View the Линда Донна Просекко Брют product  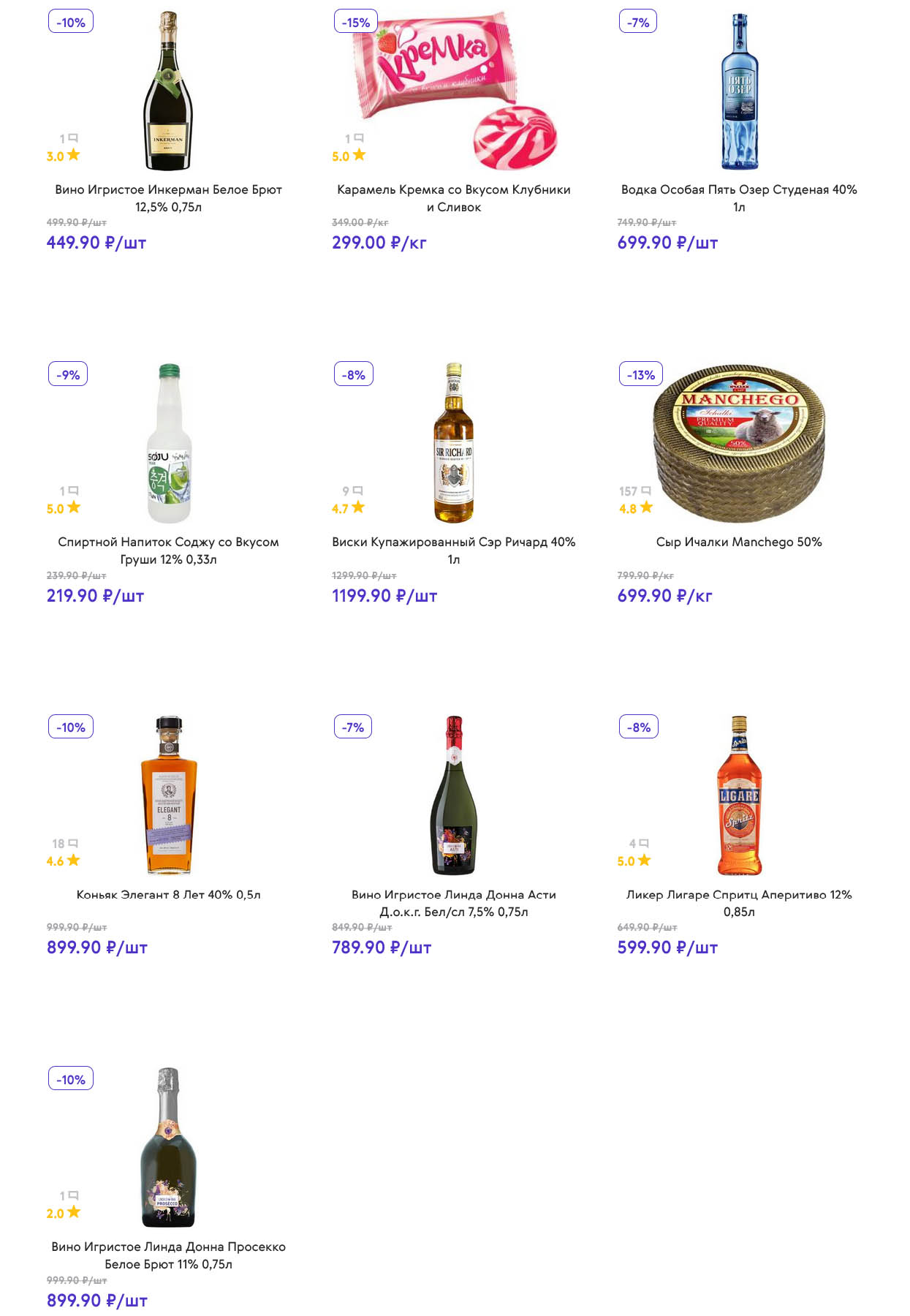pyautogui.click(x=168, y=1255)
